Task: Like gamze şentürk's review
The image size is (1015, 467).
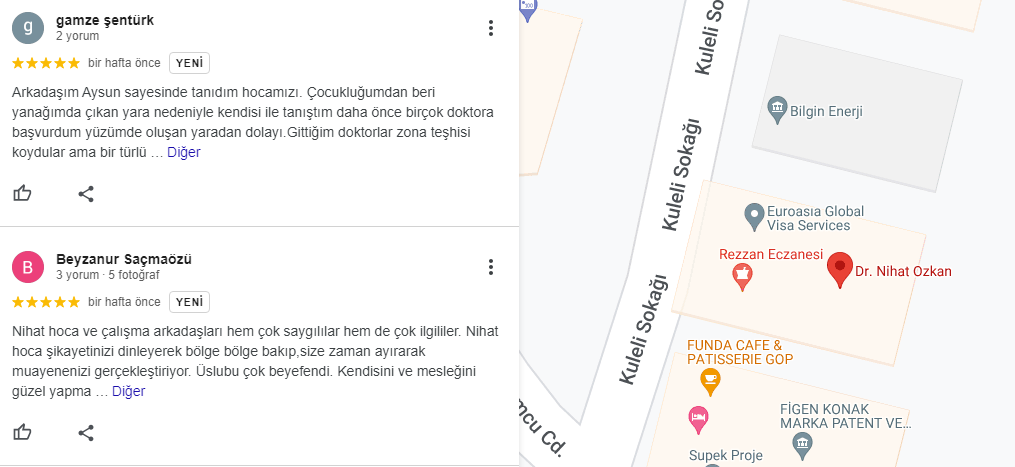Action: [22, 193]
